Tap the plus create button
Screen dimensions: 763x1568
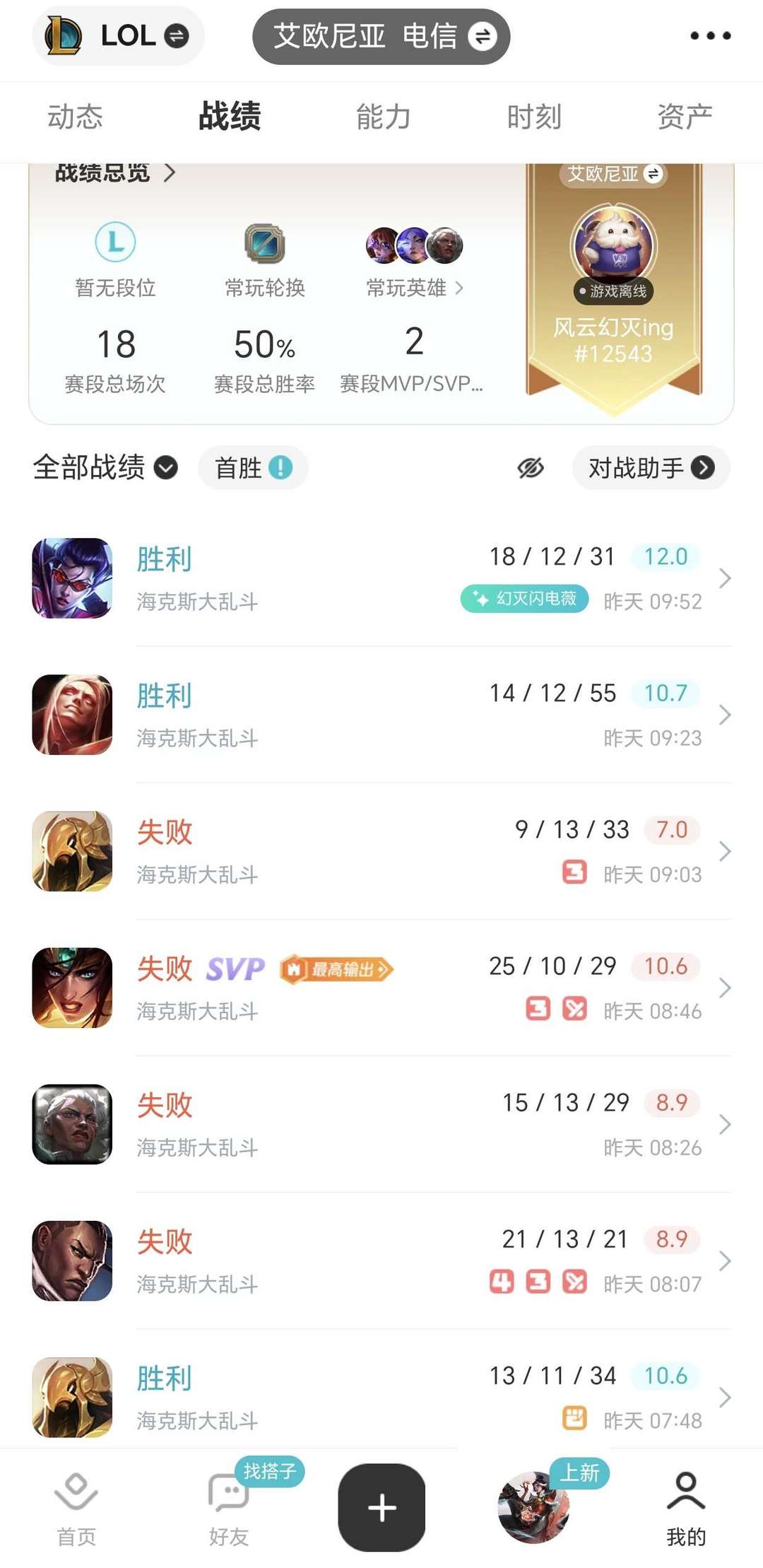tap(381, 1507)
